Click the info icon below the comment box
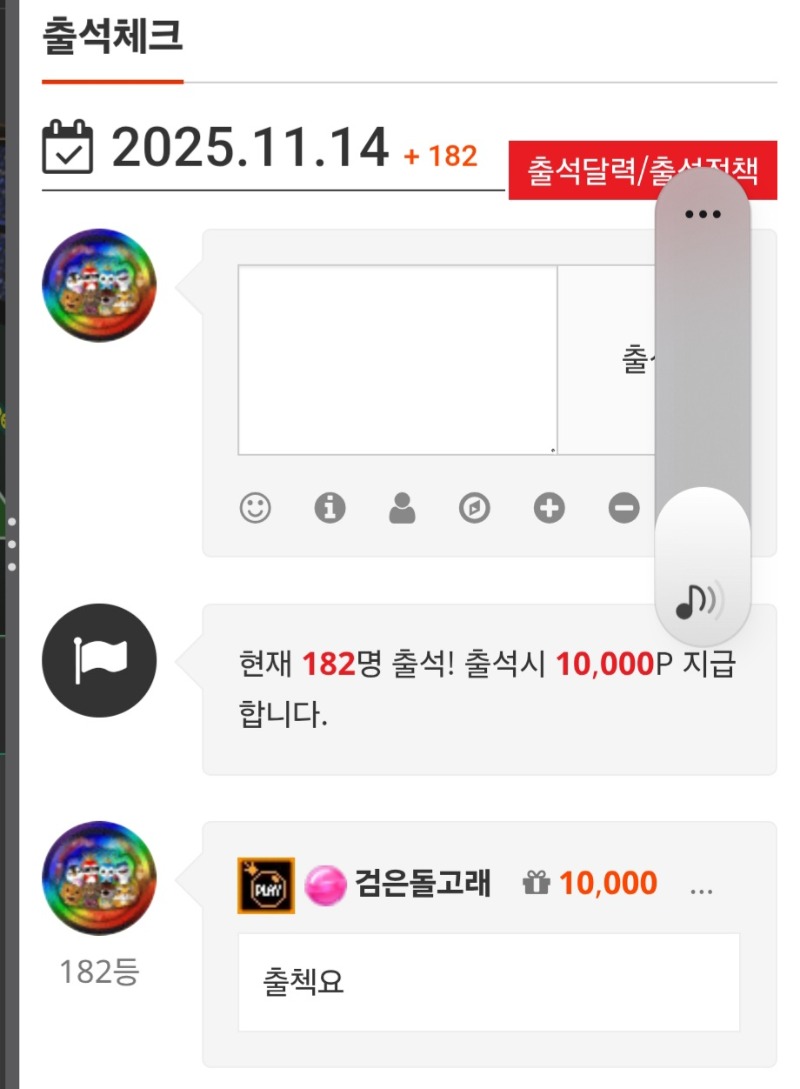Viewport: 800px width, 1089px height. click(x=328, y=508)
